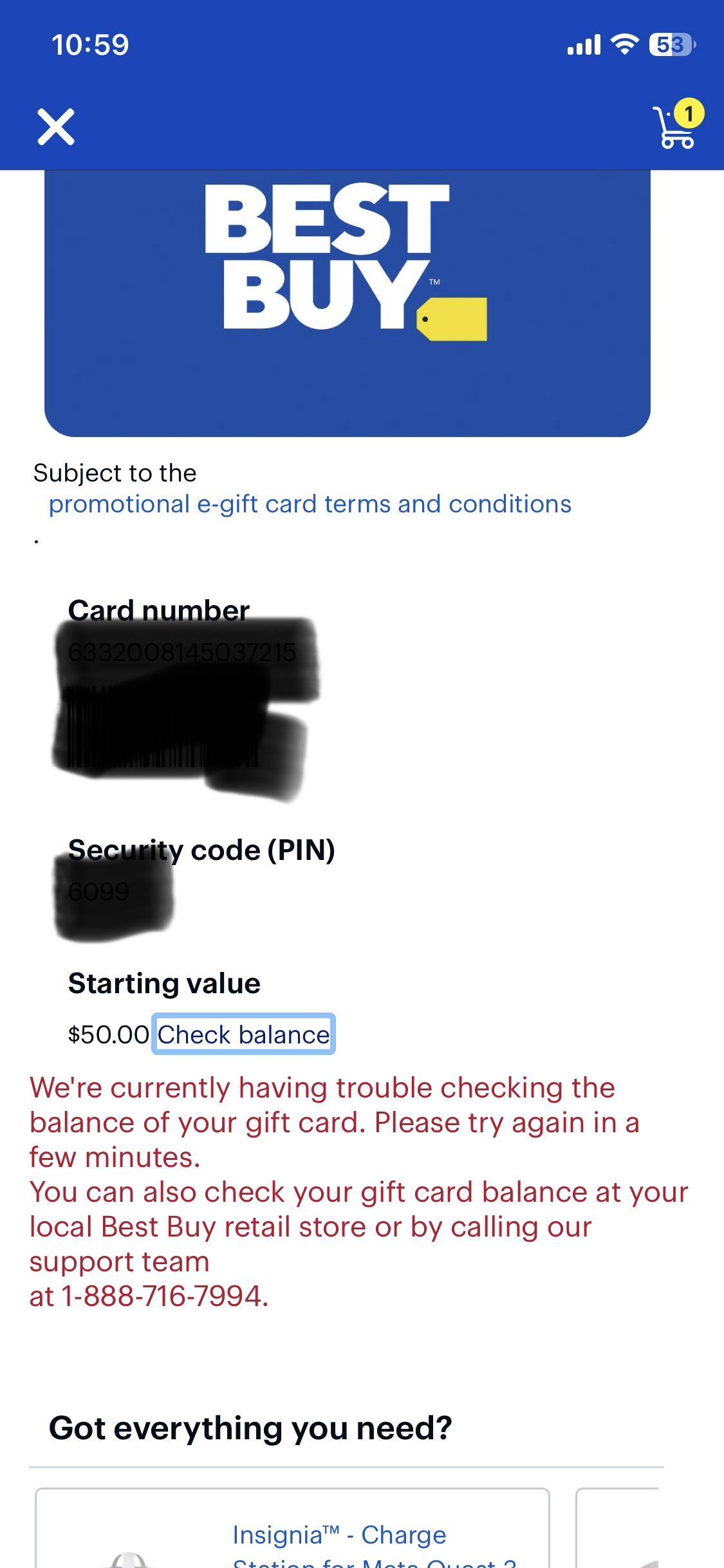Select the Check balance button
Screen dimensions: 724x1568
(x=242, y=1034)
